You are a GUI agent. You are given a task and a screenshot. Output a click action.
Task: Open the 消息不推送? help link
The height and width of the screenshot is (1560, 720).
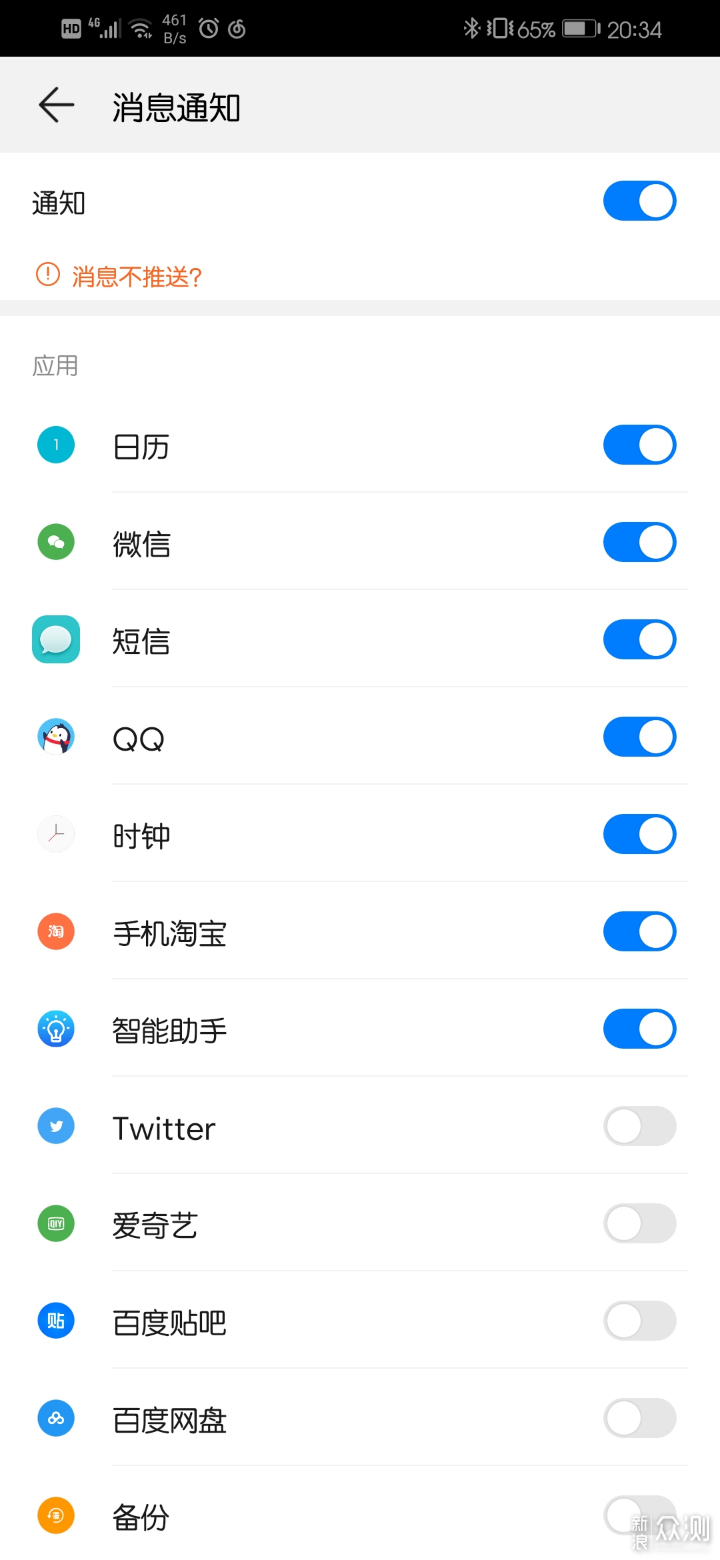click(x=136, y=276)
